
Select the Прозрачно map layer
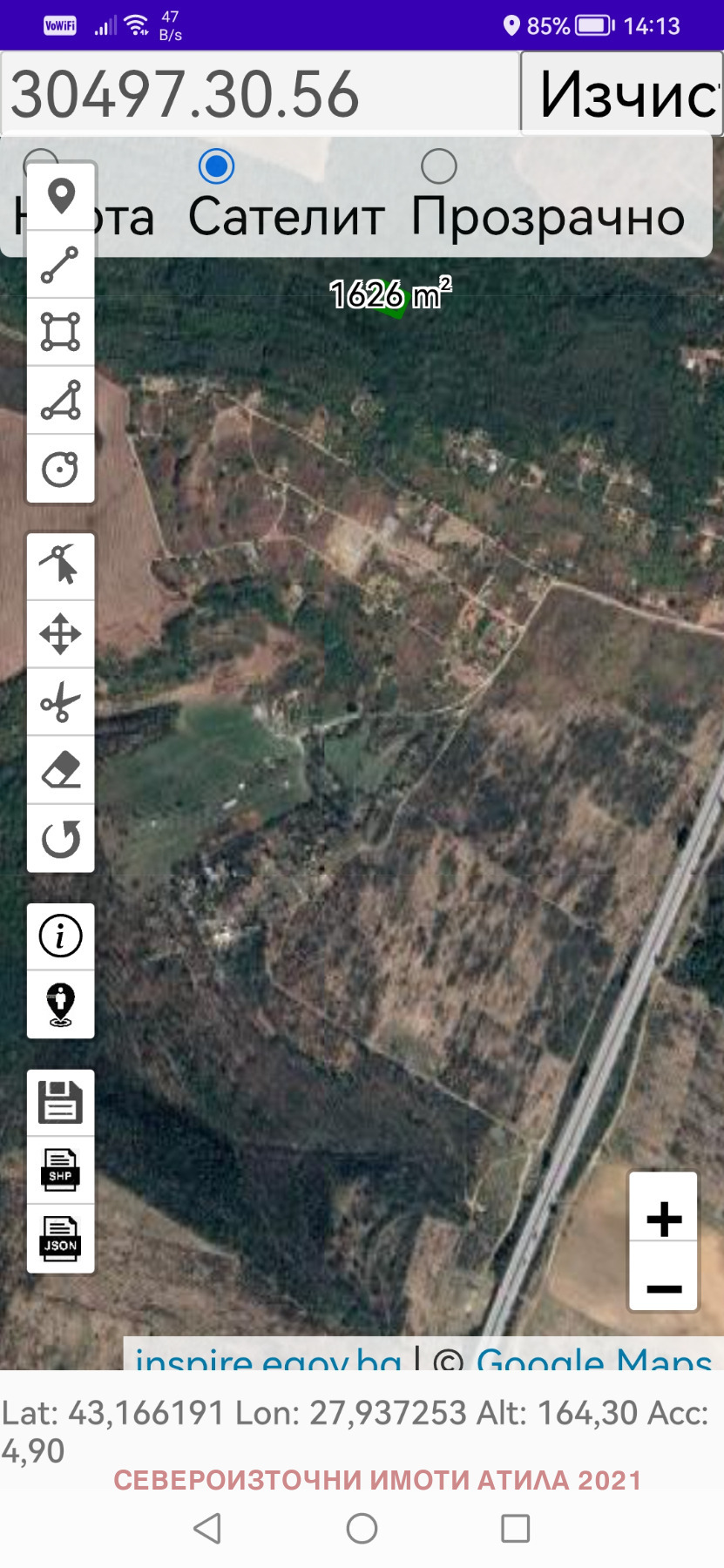[x=438, y=166]
